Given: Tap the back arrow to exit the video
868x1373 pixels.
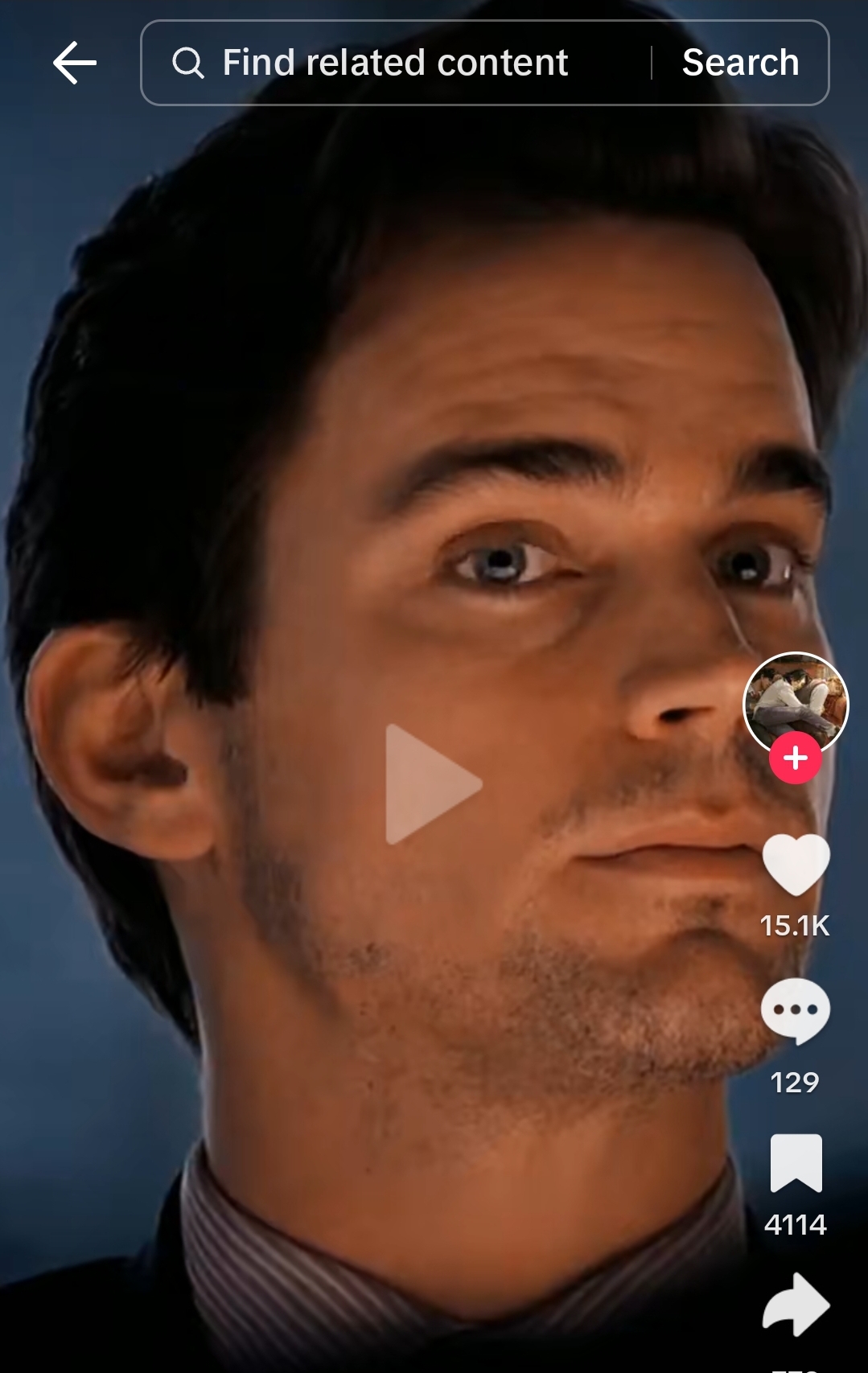Looking at the screenshot, I should tap(73, 63).
